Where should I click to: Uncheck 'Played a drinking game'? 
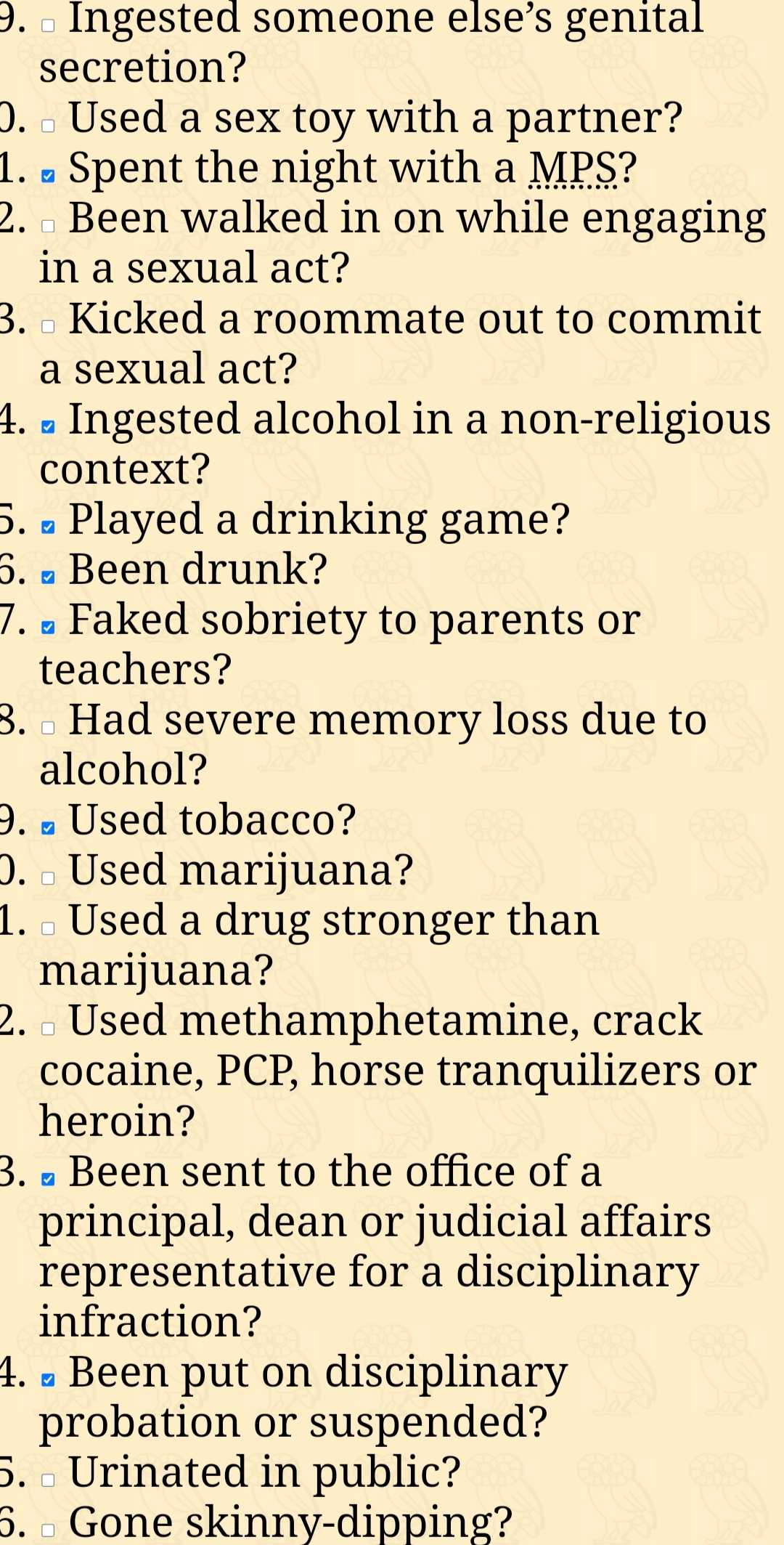point(48,527)
